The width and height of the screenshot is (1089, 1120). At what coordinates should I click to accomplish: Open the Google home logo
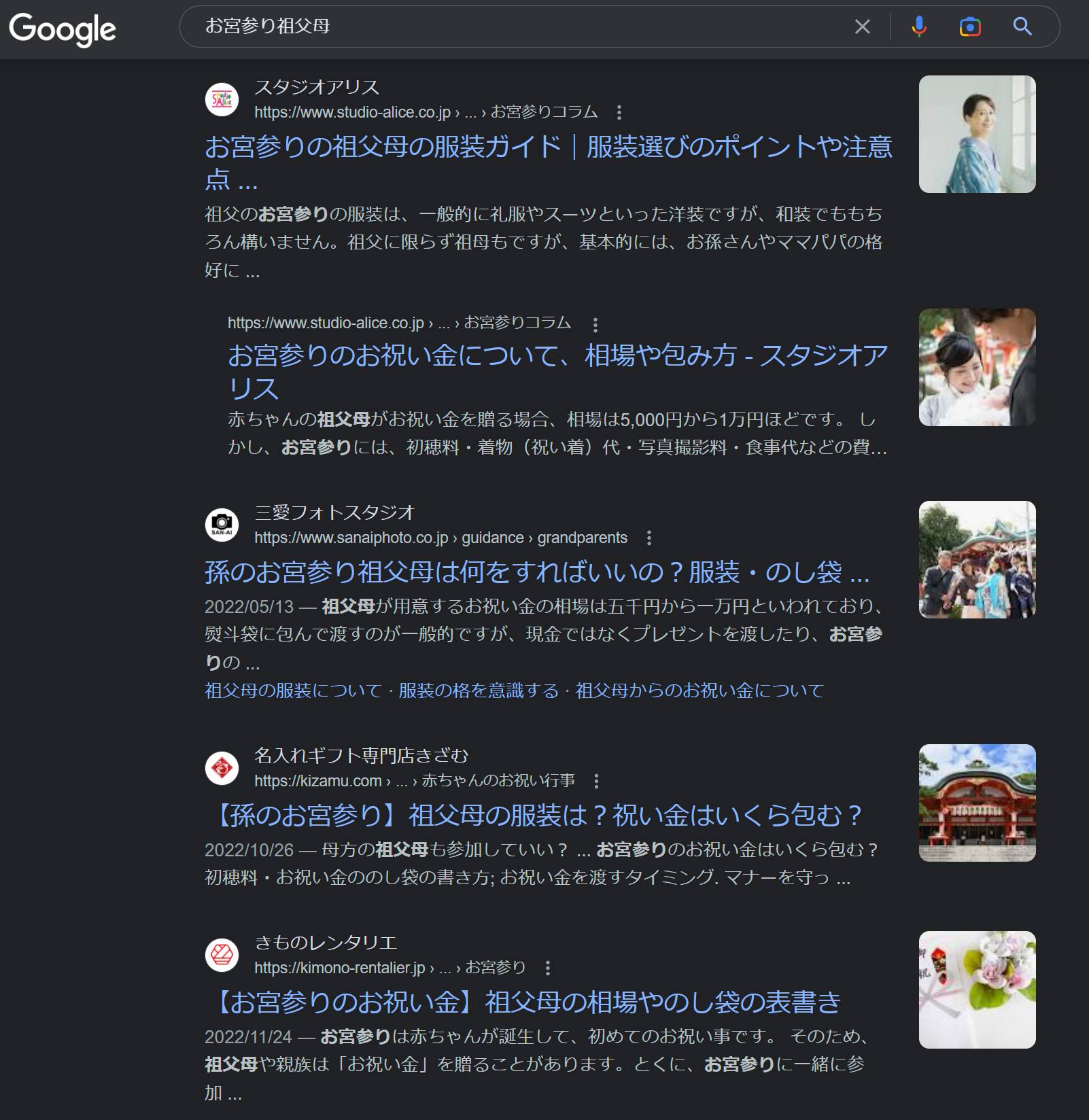(x=63, y=29)
